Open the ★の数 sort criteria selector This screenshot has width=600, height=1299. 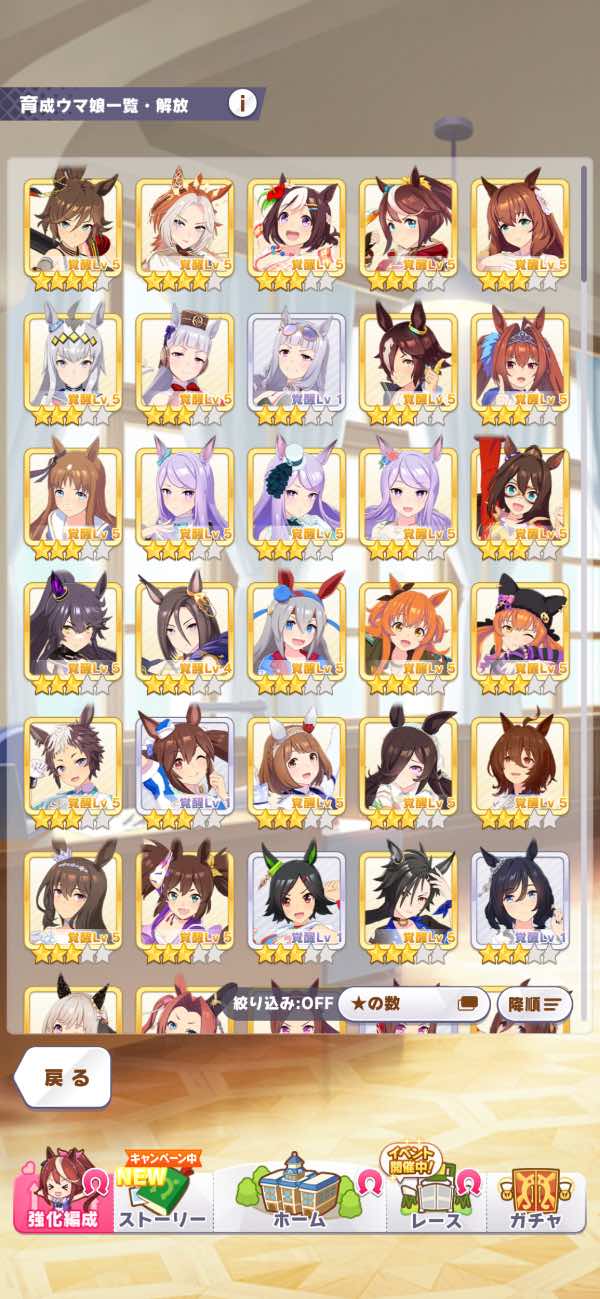(413, 1003)
